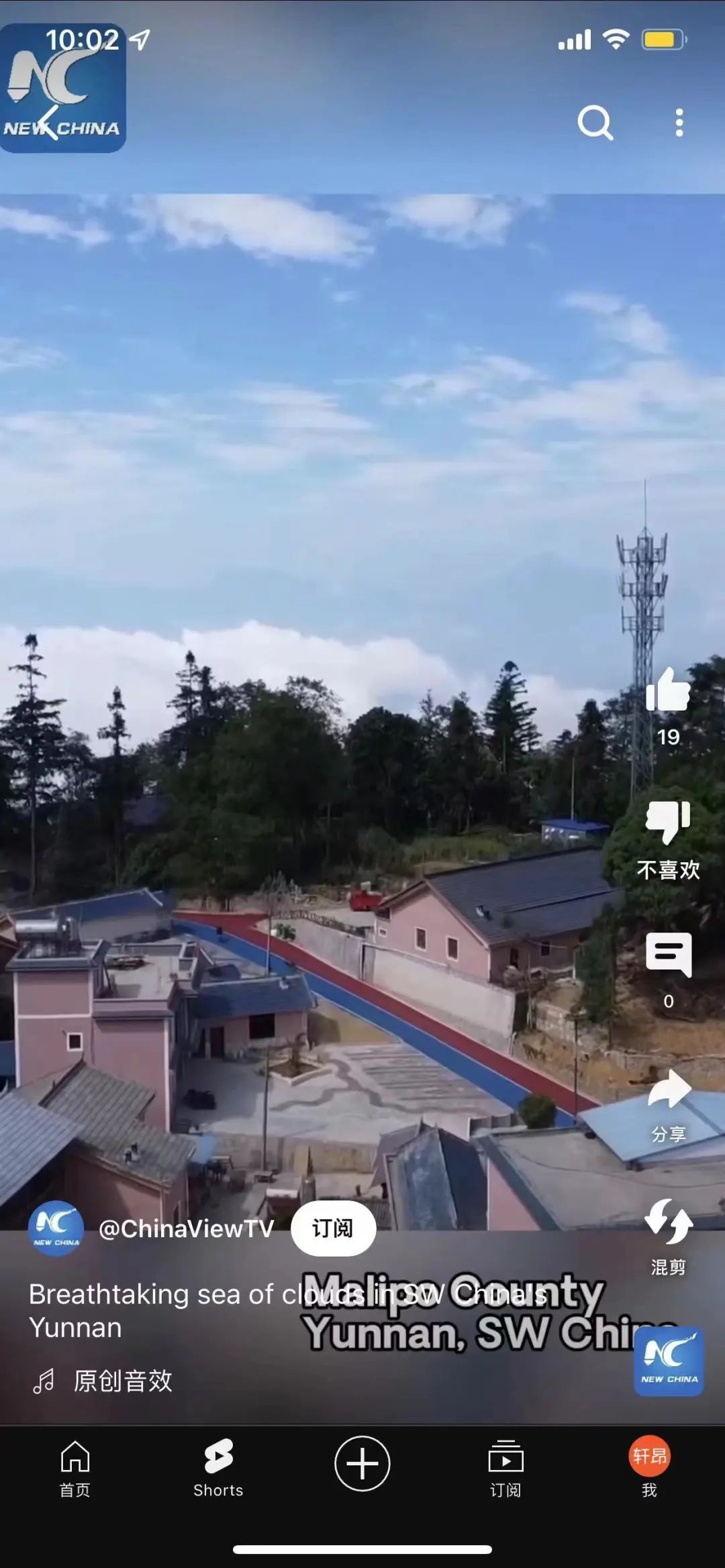Open the search magnifier icon
The image size is (725, 1568).
tap(595, 123)
